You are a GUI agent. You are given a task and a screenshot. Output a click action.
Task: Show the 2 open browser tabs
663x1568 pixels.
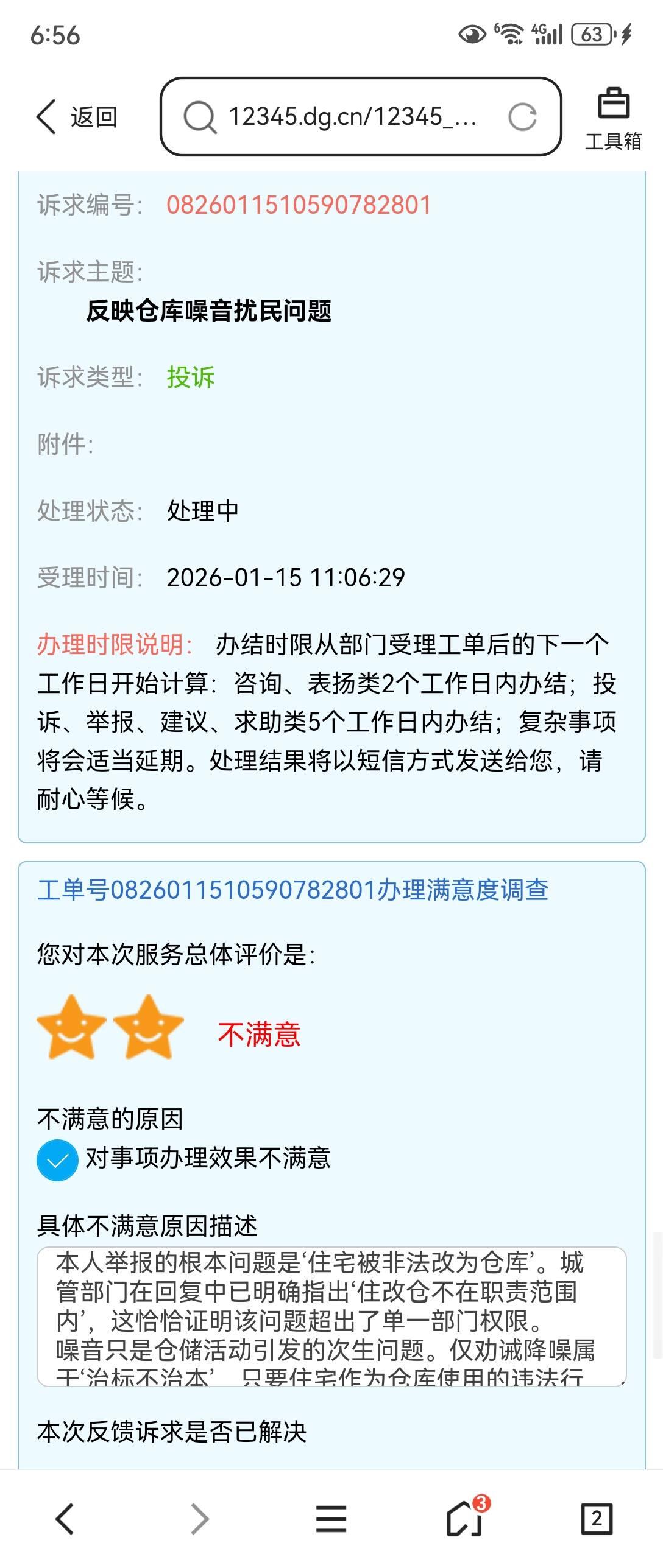596,1518
